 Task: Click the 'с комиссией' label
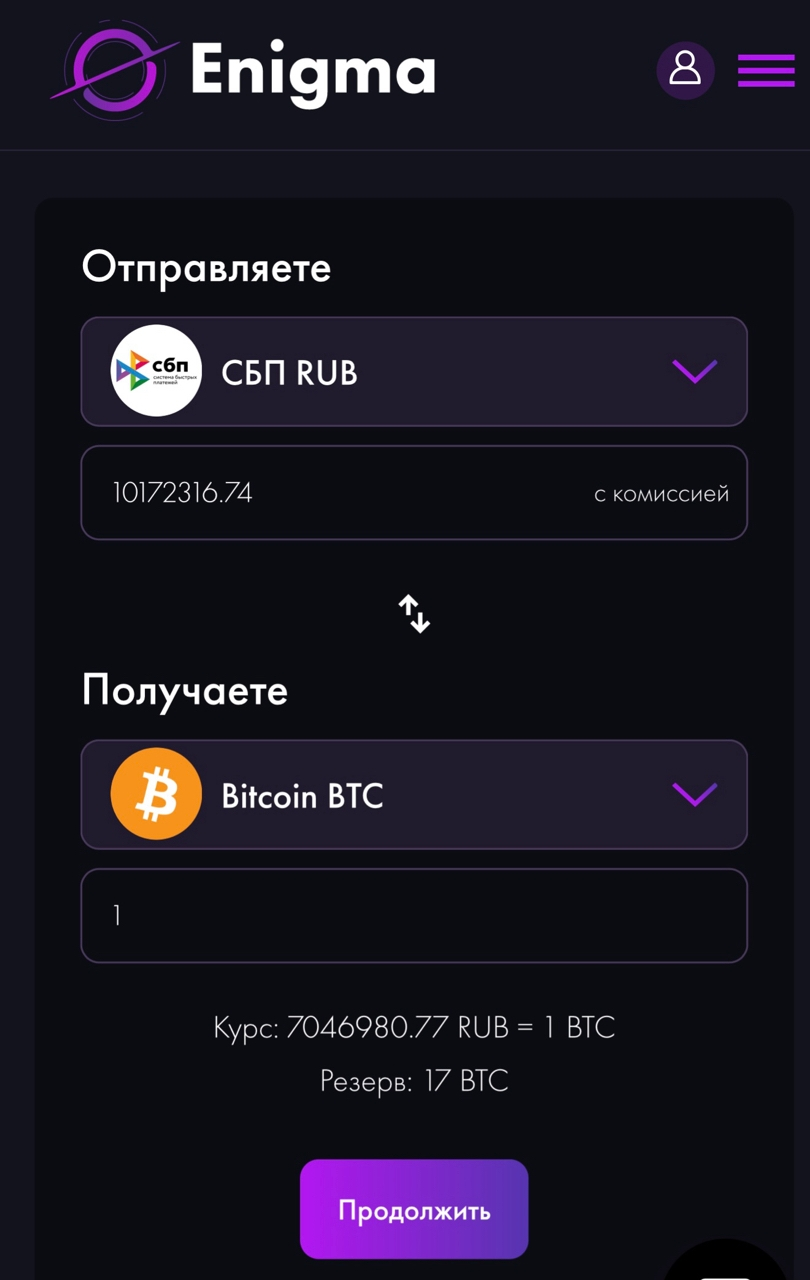[x=661, y=493]
